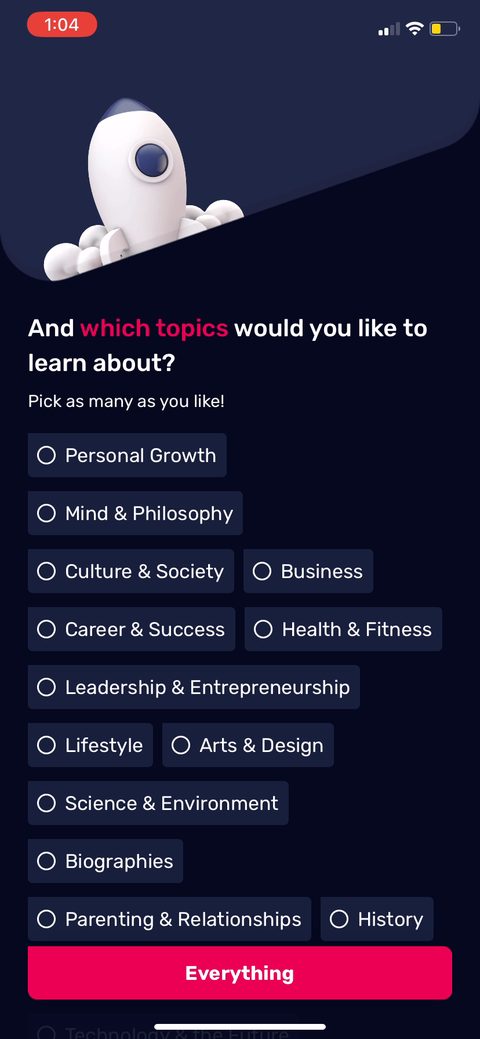Choose Parenting & Relationships
This screenshot has width=480, height=1039.
169,919
